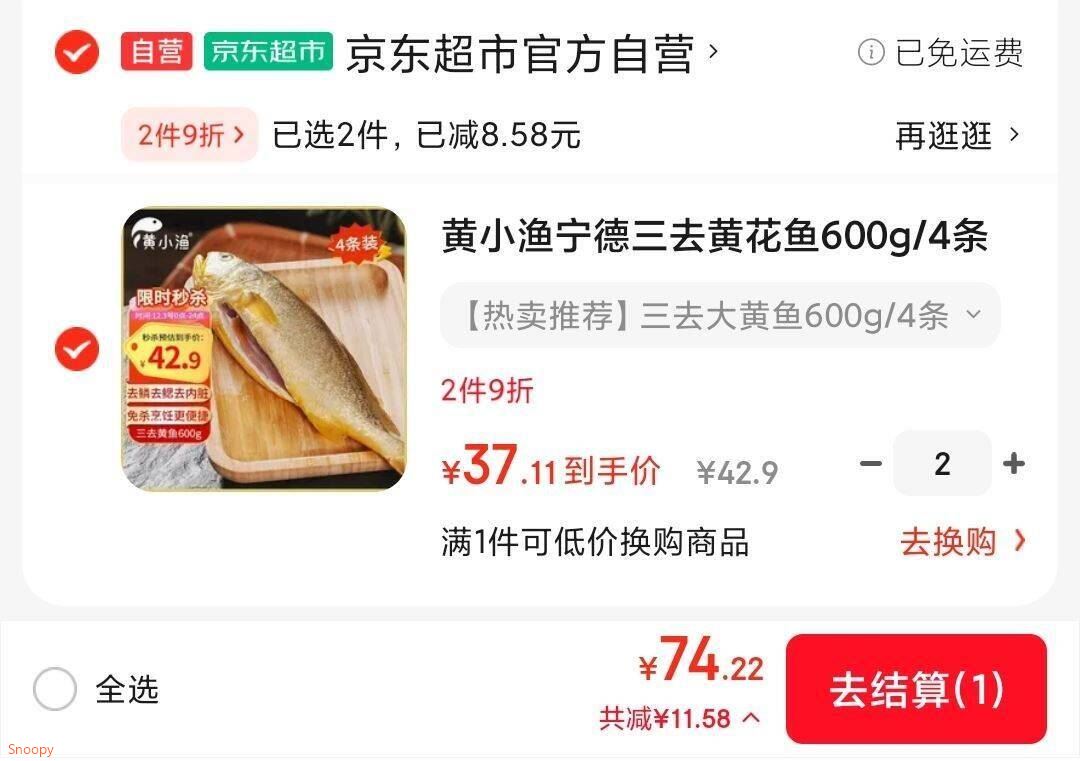
Task: Edit the quantity field showing 2
Action: (x=942, y=464)
